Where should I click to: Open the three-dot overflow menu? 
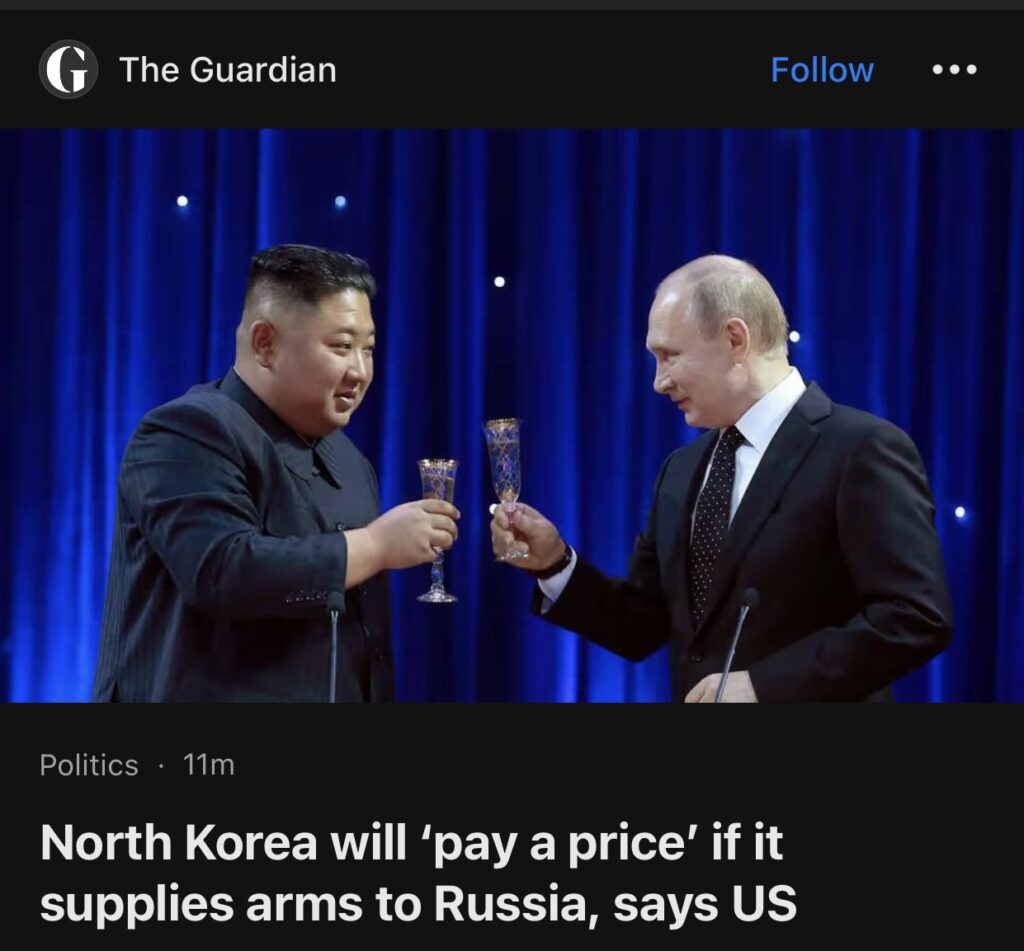click(954, 70)
